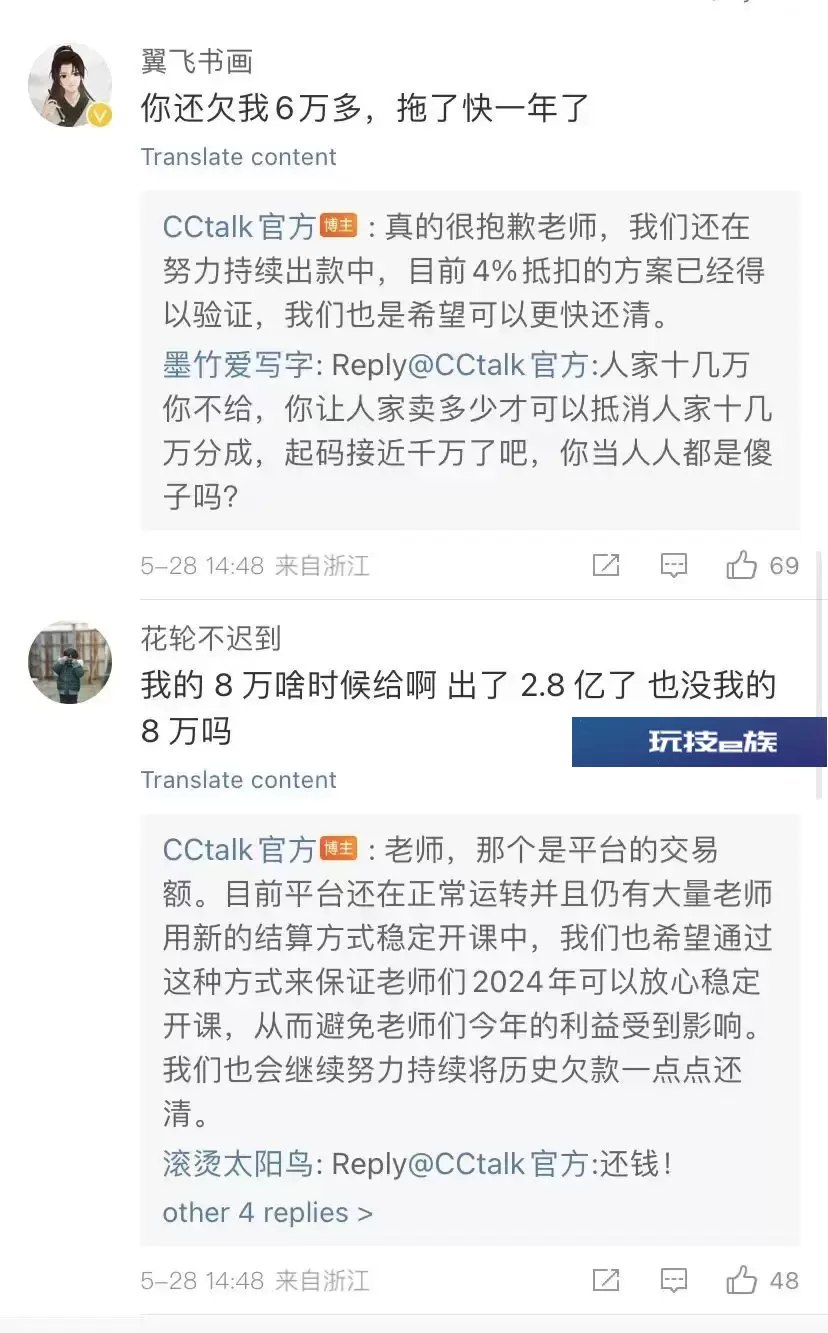Share 翼飞书画's comment with 69 likes
828x1333 pixels.
[x=606, y=566]
